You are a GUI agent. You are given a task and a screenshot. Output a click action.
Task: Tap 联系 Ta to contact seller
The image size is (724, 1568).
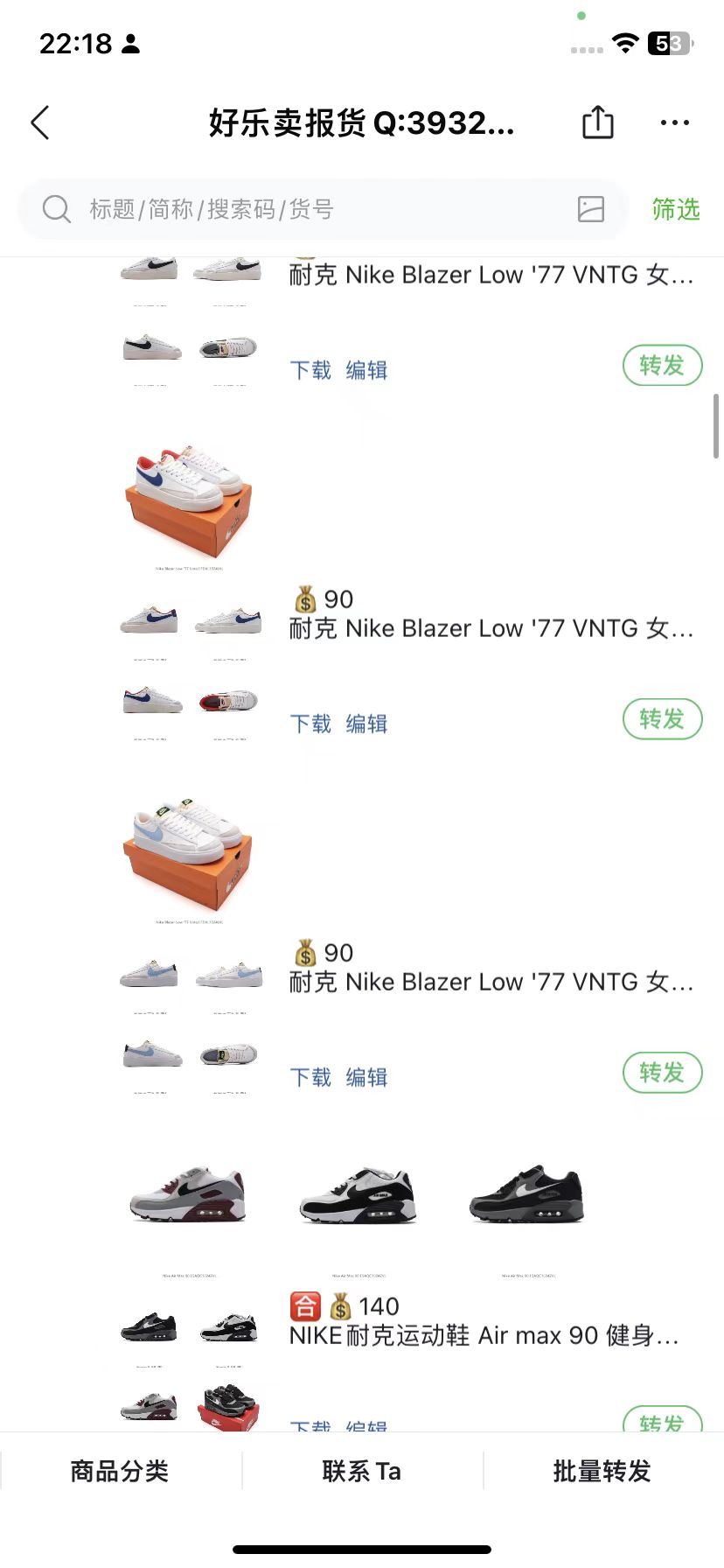pos(362,1471)
